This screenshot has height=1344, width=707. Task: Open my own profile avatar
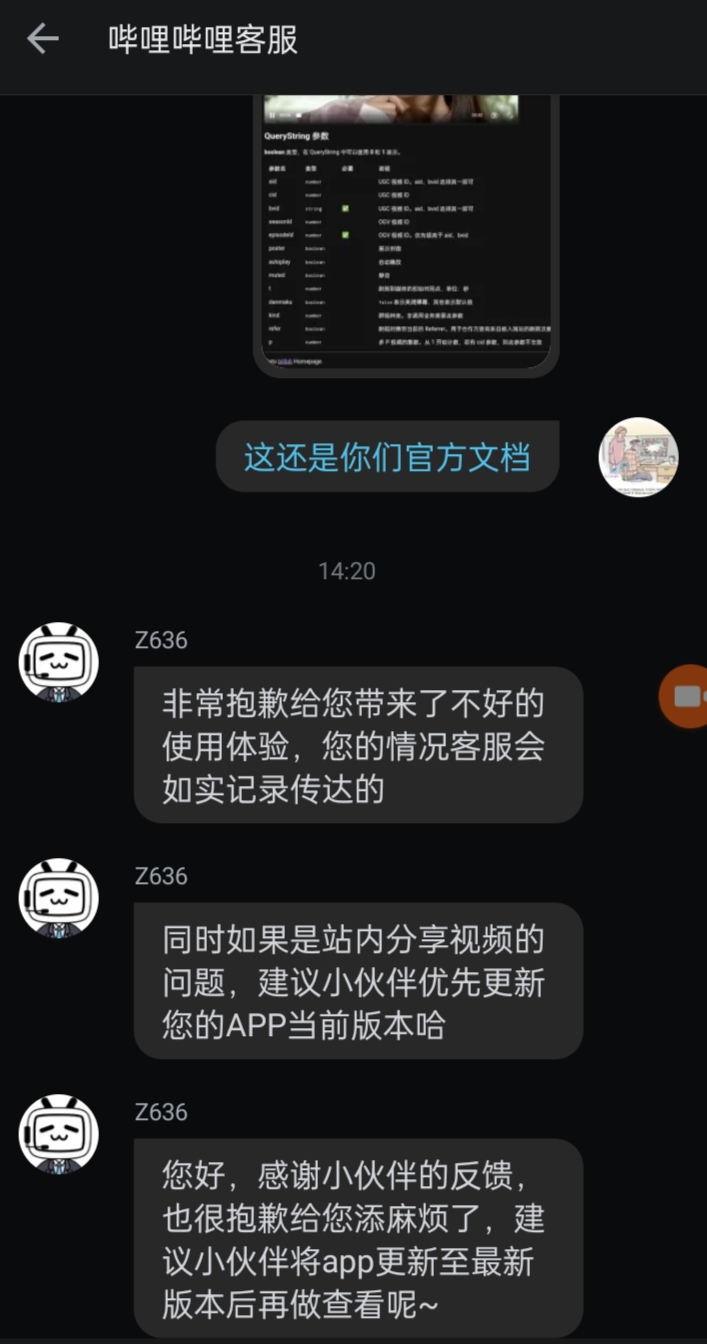point(638,458)
